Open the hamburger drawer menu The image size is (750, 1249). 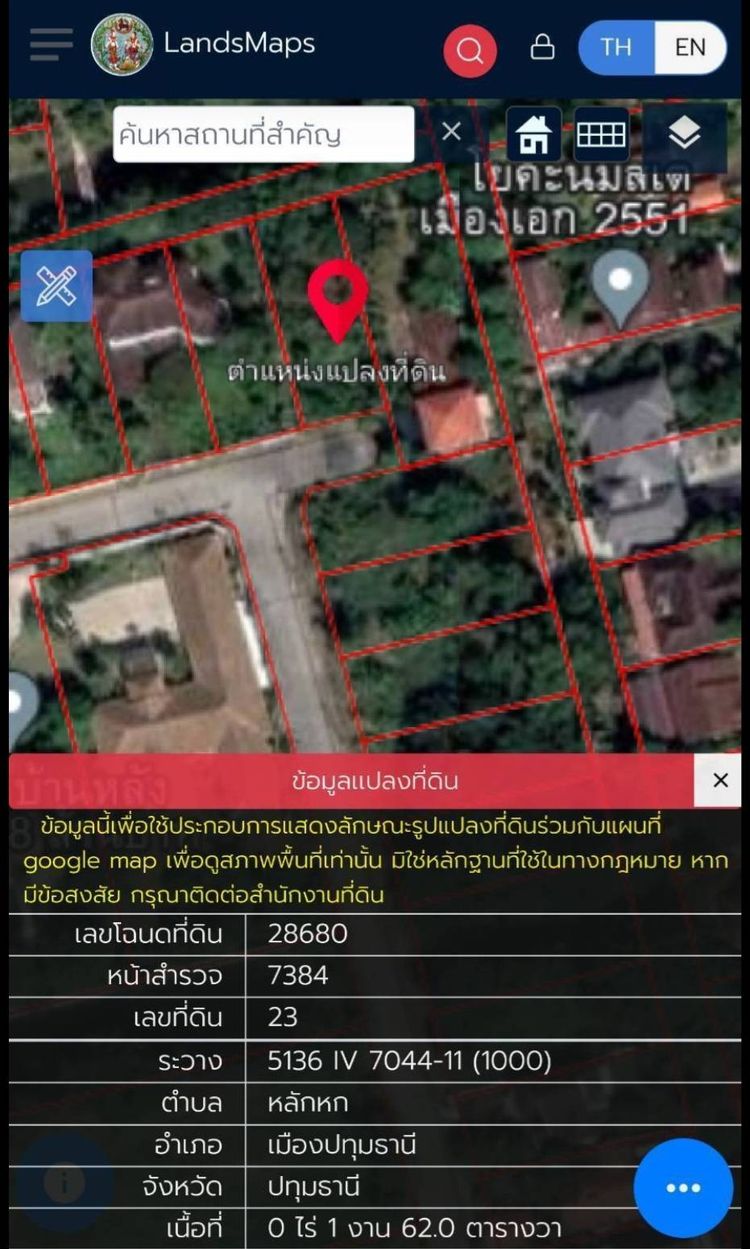click(x=50, y=45)
